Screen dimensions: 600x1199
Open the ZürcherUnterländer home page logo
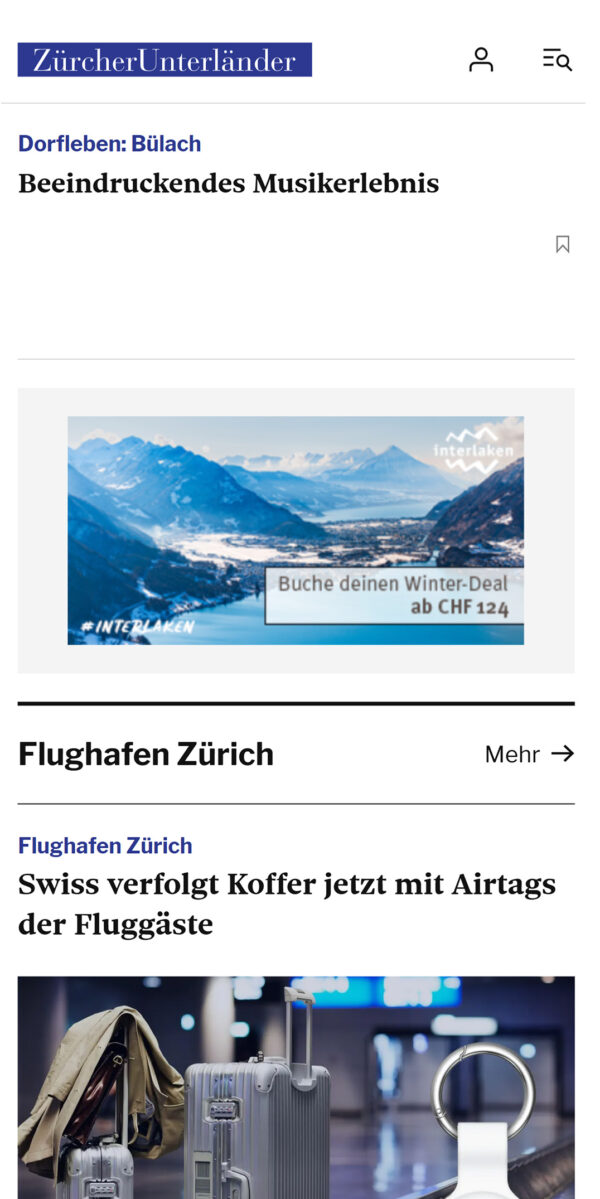(165, 60)
